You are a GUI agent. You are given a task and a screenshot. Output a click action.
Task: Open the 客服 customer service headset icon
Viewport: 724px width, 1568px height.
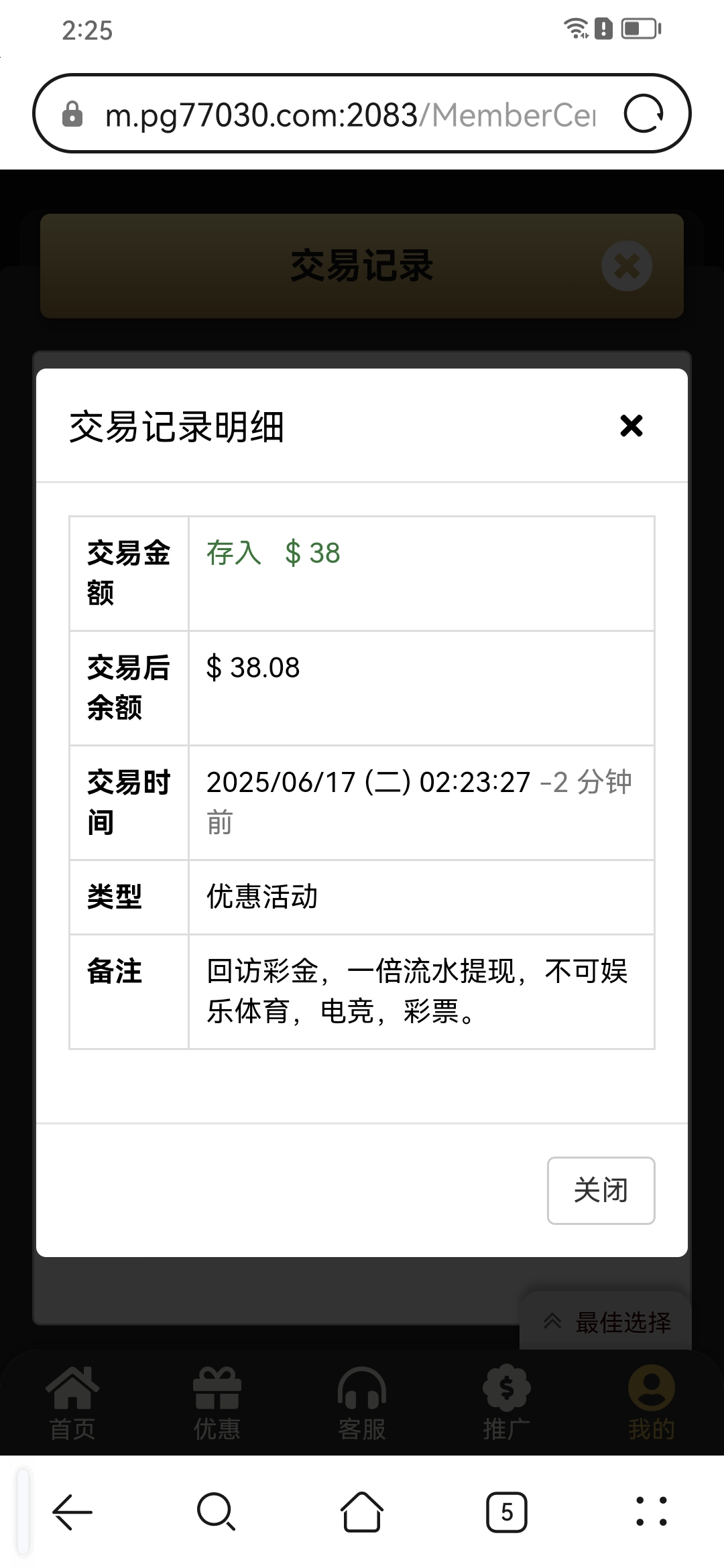(x=361, y=1394)
